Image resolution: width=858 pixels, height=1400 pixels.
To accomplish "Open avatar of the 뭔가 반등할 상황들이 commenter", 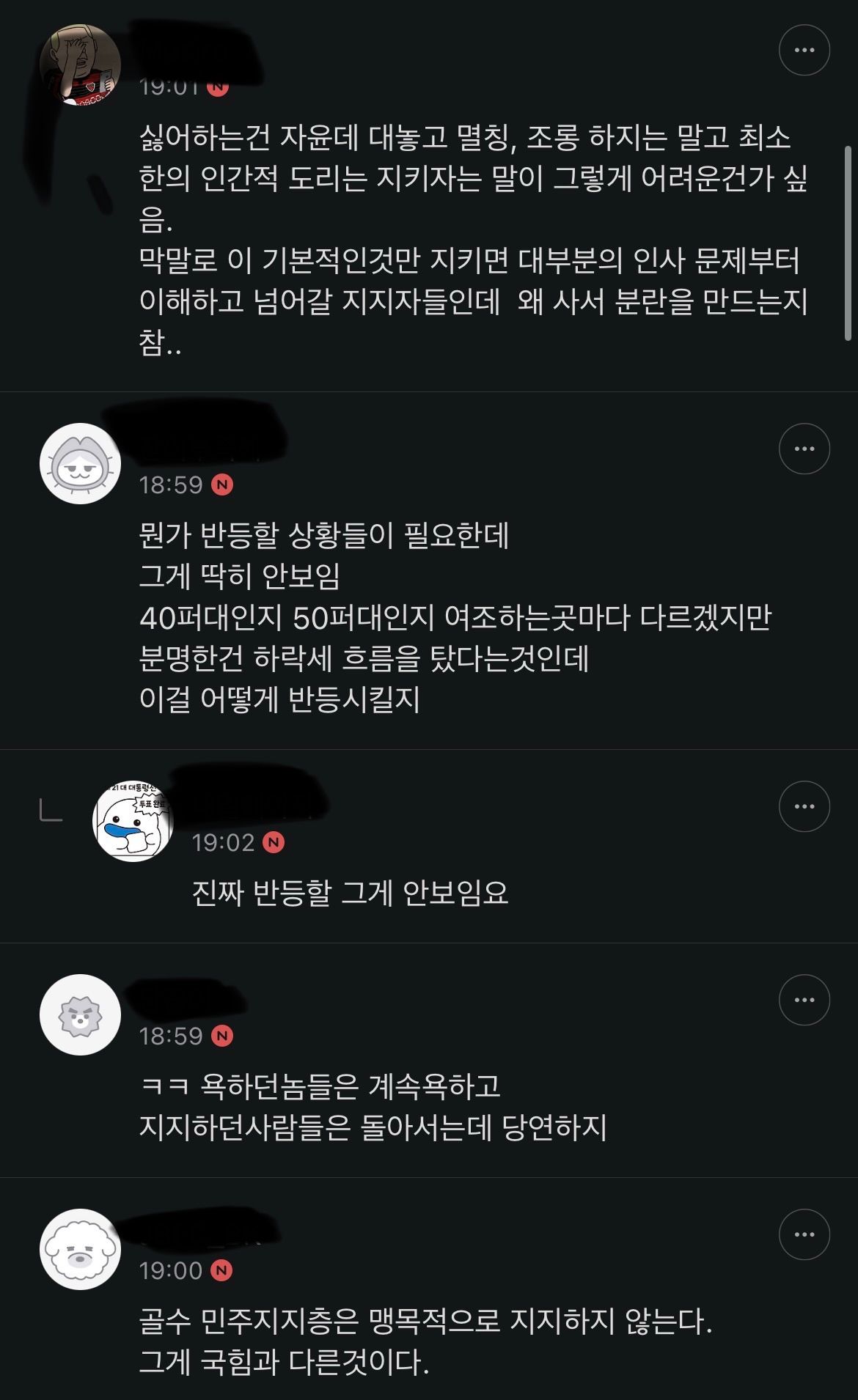I will click(80, 463).
